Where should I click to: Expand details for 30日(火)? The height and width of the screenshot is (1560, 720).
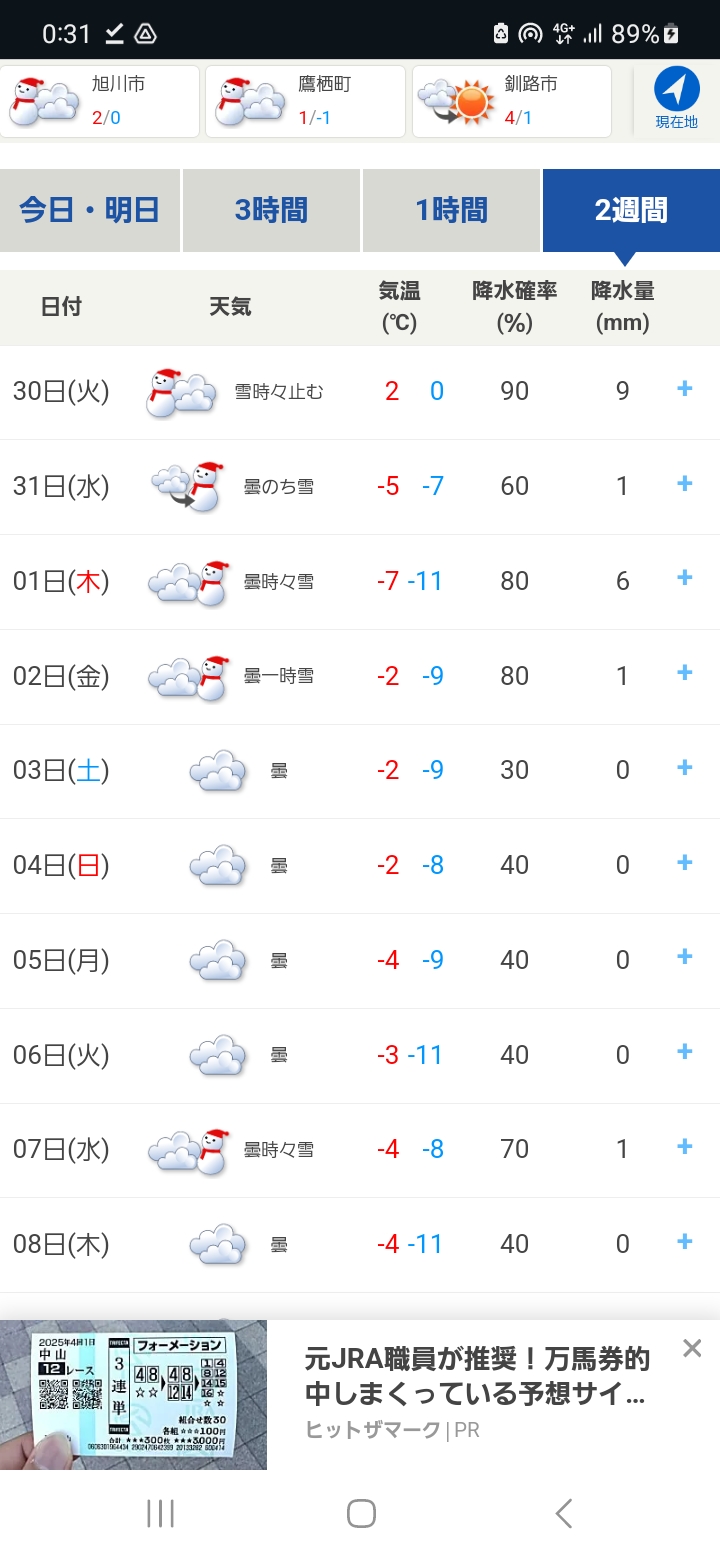pos(685,389)
